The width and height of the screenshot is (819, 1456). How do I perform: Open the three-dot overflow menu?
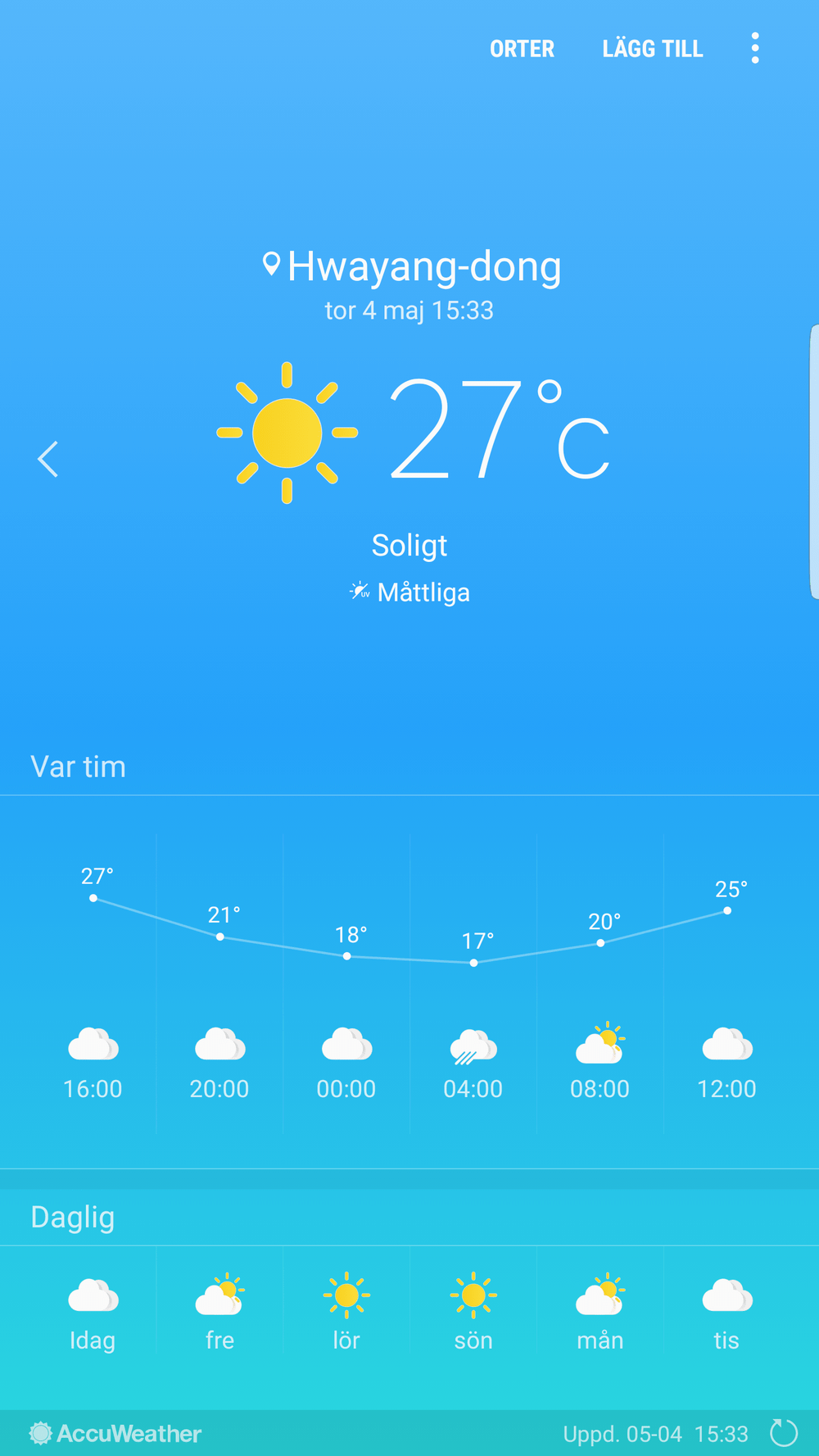click(x=755, y=48)
